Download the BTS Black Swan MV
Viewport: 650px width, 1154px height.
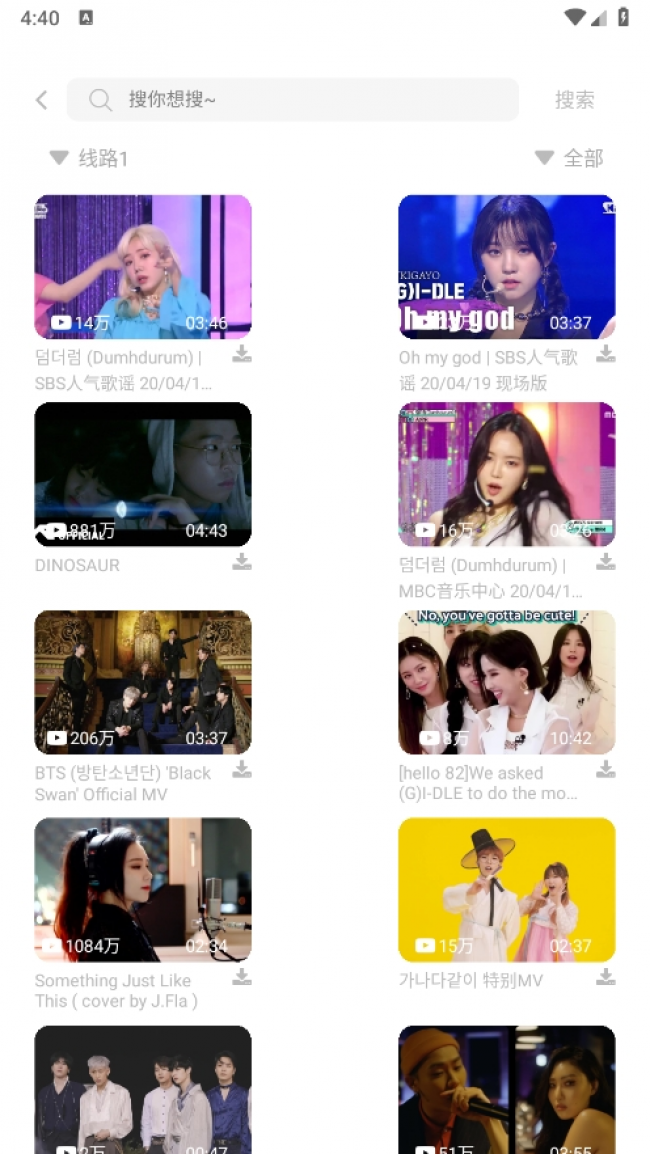click(x=242, y=770)
